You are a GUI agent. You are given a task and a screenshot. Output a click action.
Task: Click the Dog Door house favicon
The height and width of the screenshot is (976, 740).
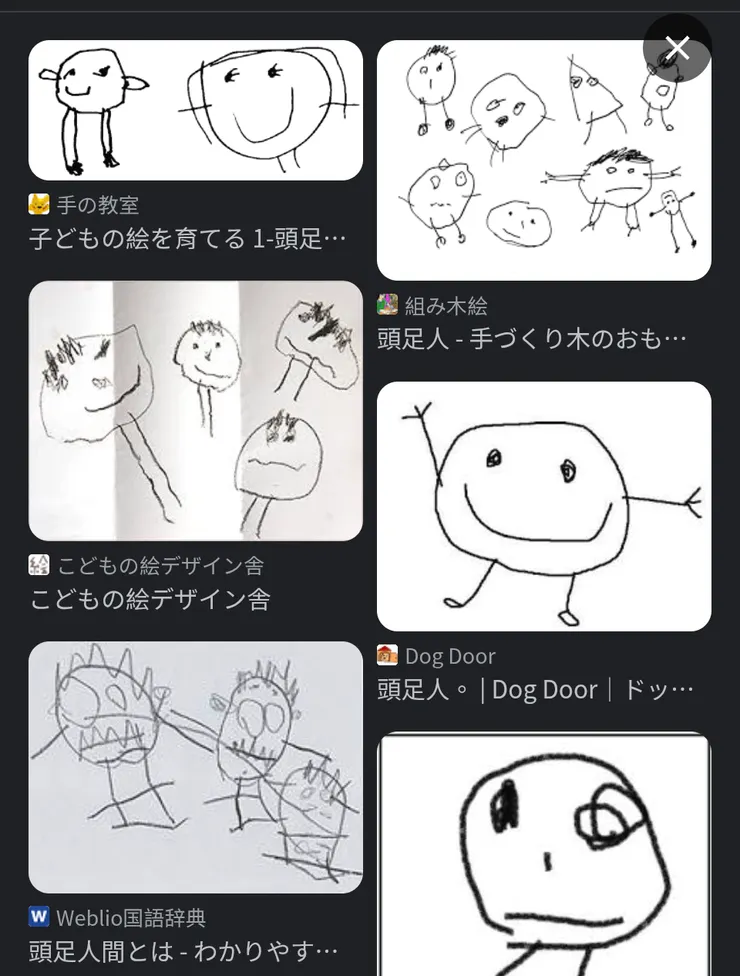389,657
